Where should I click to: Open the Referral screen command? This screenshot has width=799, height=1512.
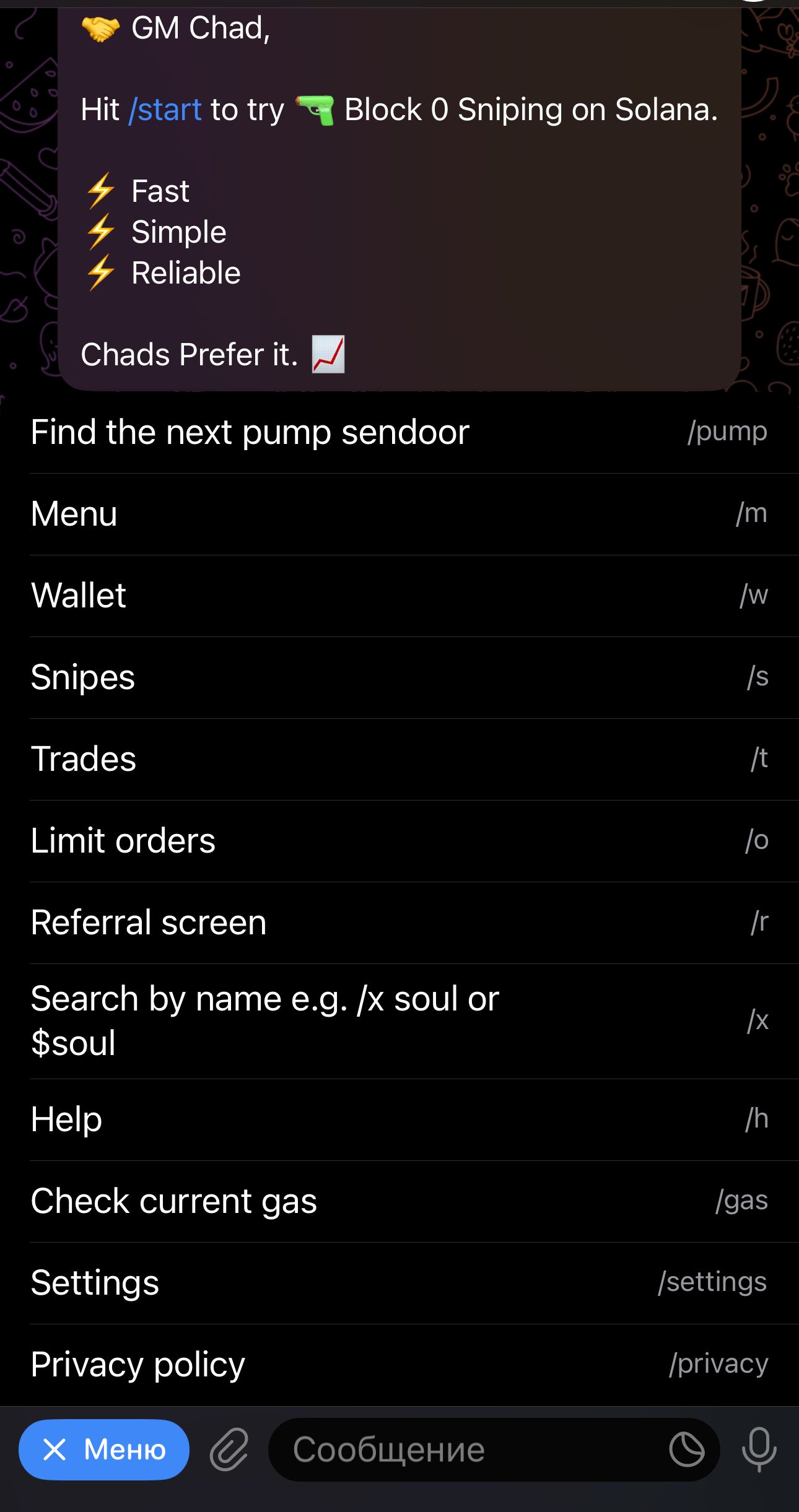coord(399,922)
